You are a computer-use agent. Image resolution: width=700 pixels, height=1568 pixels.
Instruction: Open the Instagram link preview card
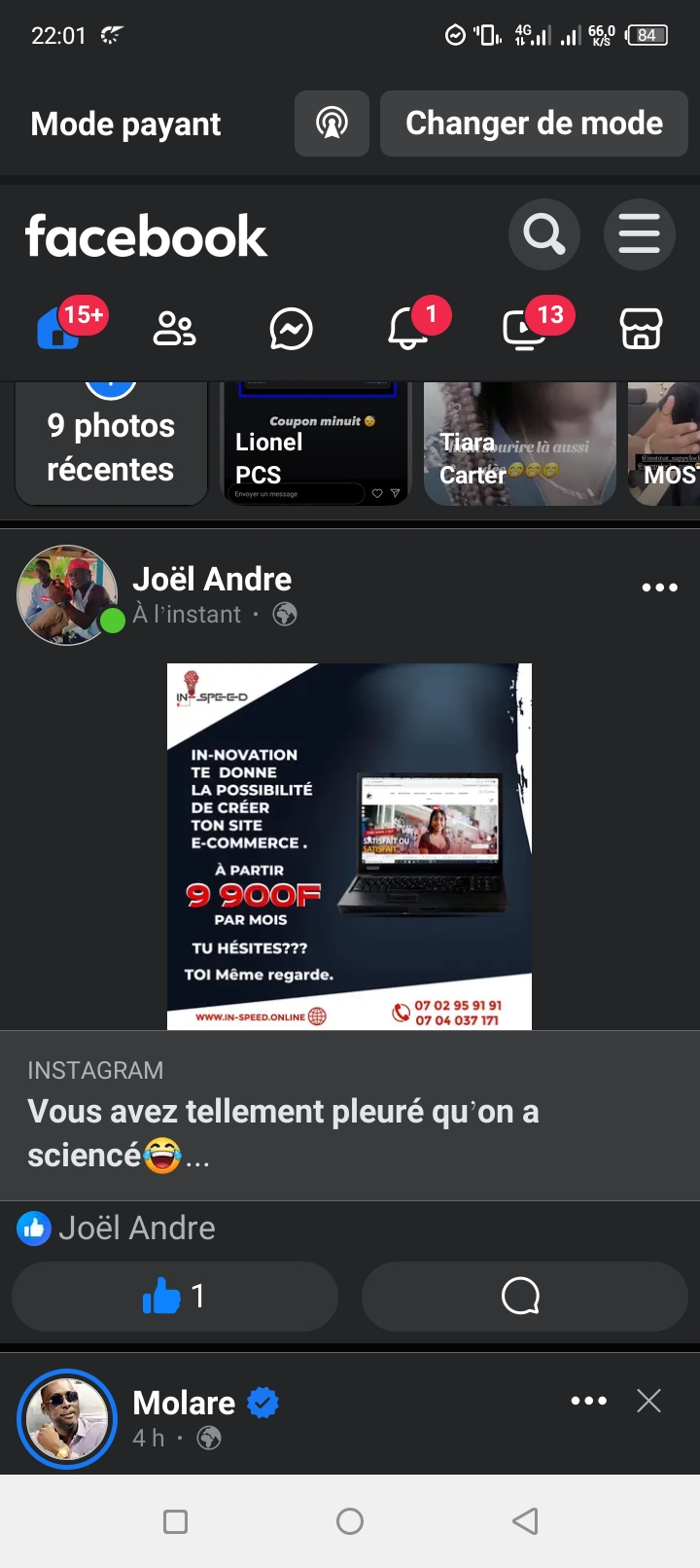point(350,1115)
